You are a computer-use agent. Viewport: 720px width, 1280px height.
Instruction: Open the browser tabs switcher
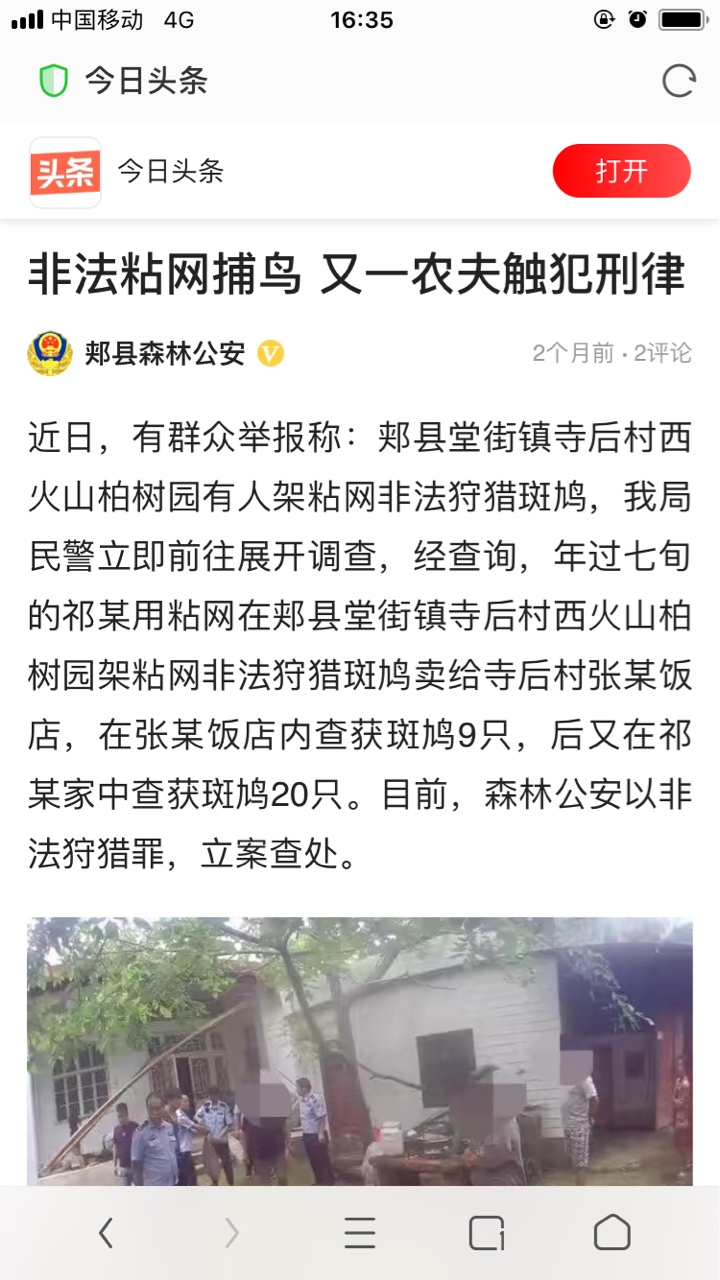coord(487,1233)
